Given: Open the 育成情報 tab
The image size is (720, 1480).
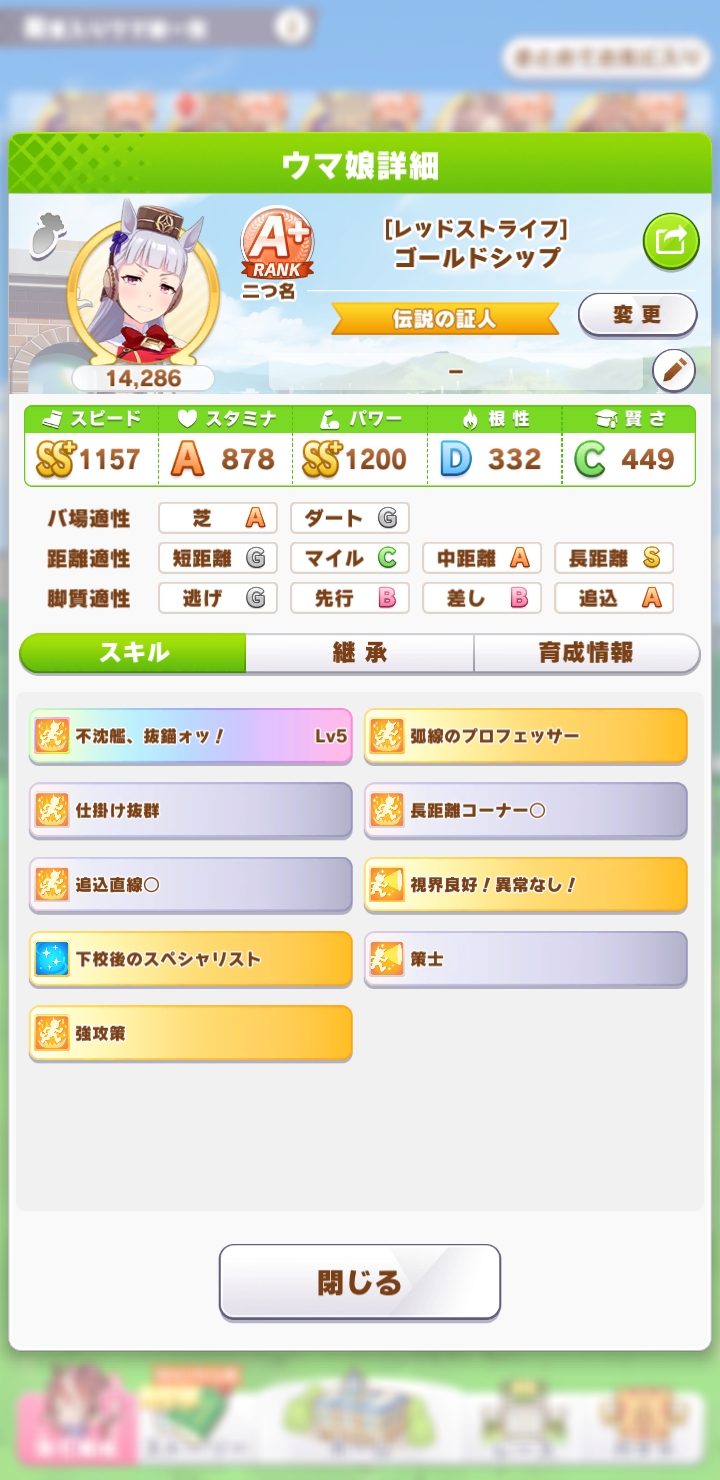Looking at the screenshot, I should [586, 653].
